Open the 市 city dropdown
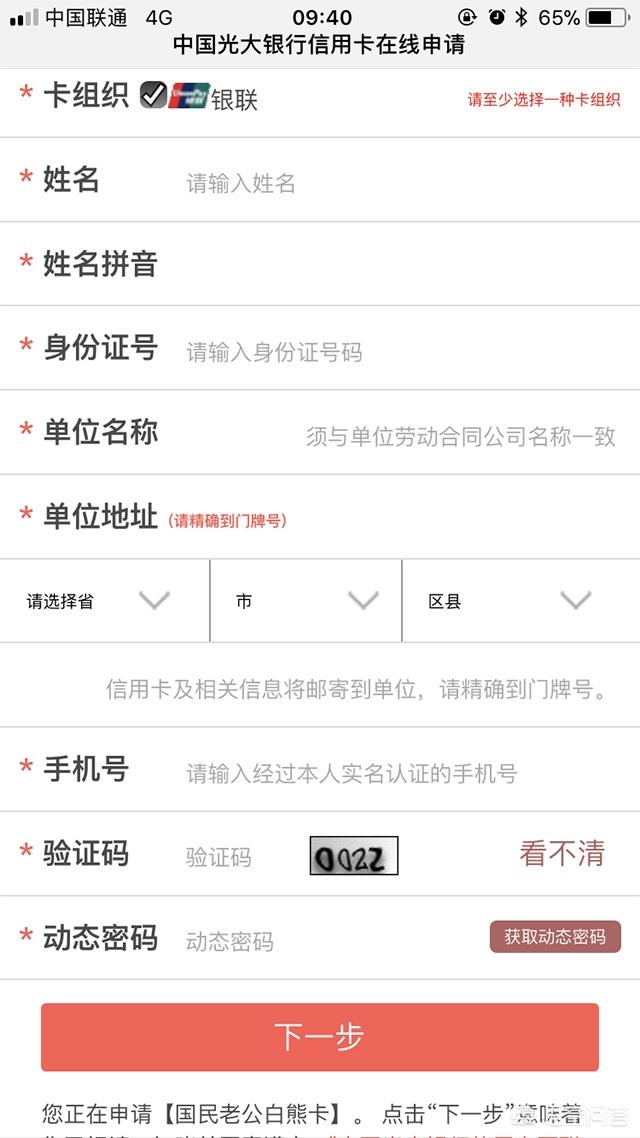The width and height of the screenshot is (640, 1138). (x=306, y=600)
